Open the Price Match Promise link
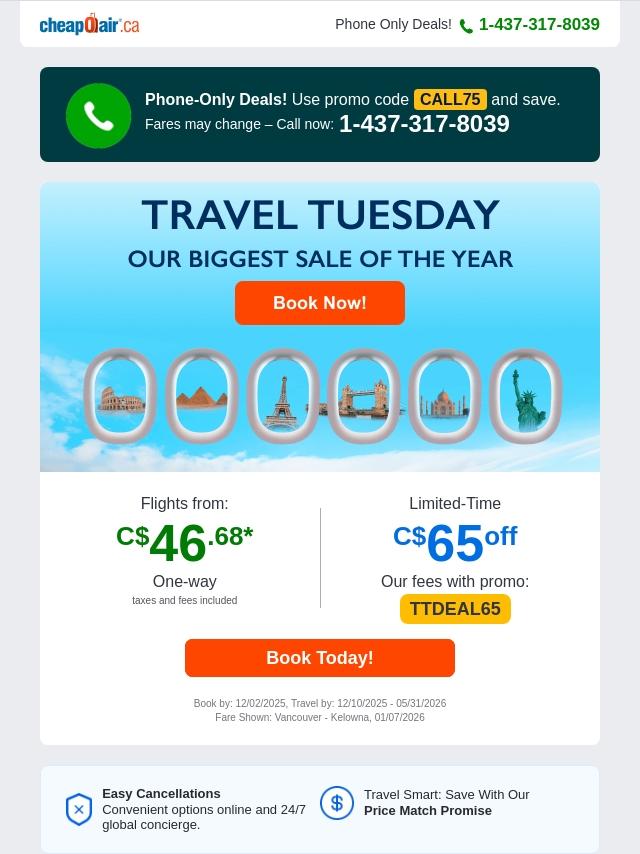 coord(428,810)
